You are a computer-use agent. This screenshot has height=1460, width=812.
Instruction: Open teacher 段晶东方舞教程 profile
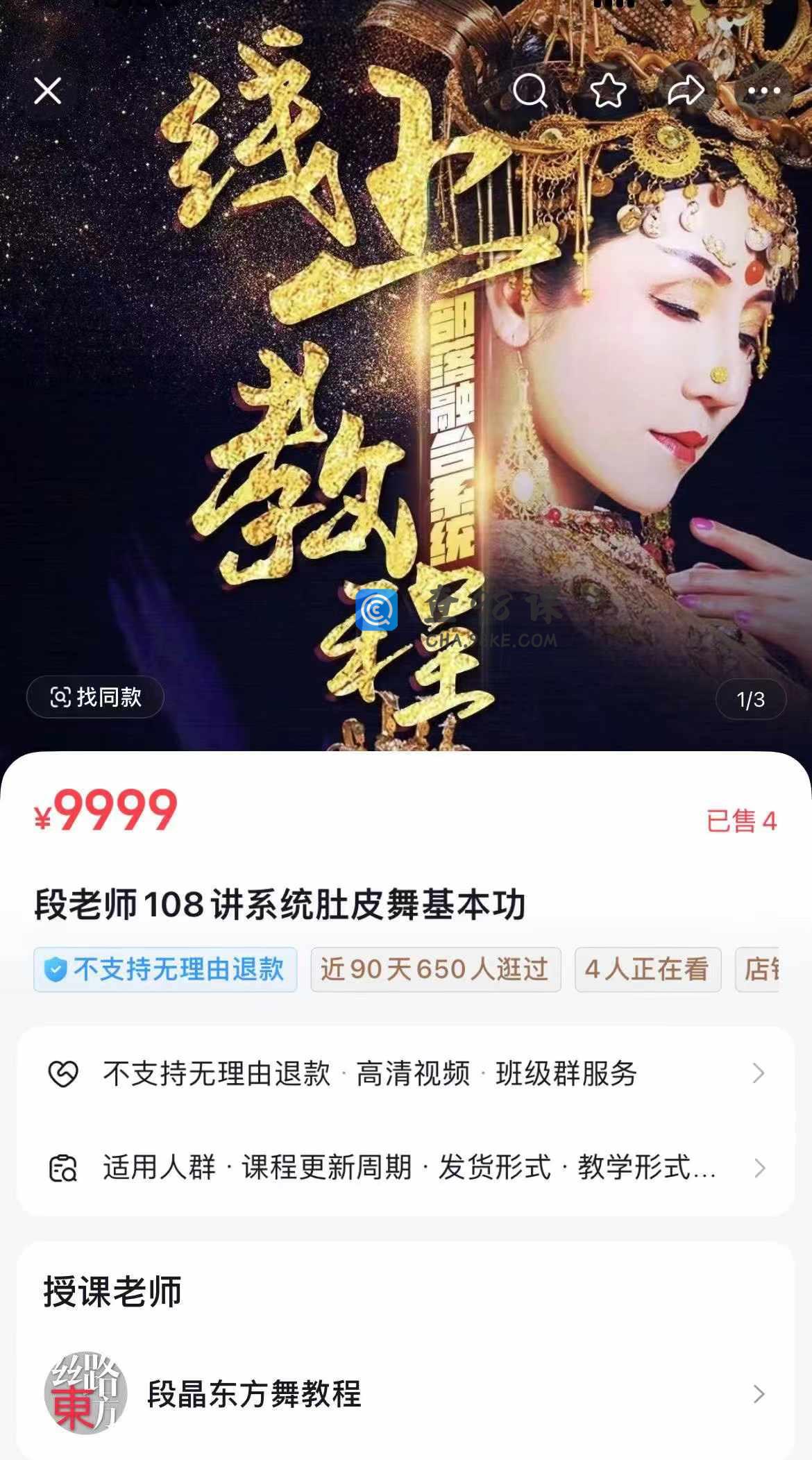[x=405, y=1393]
